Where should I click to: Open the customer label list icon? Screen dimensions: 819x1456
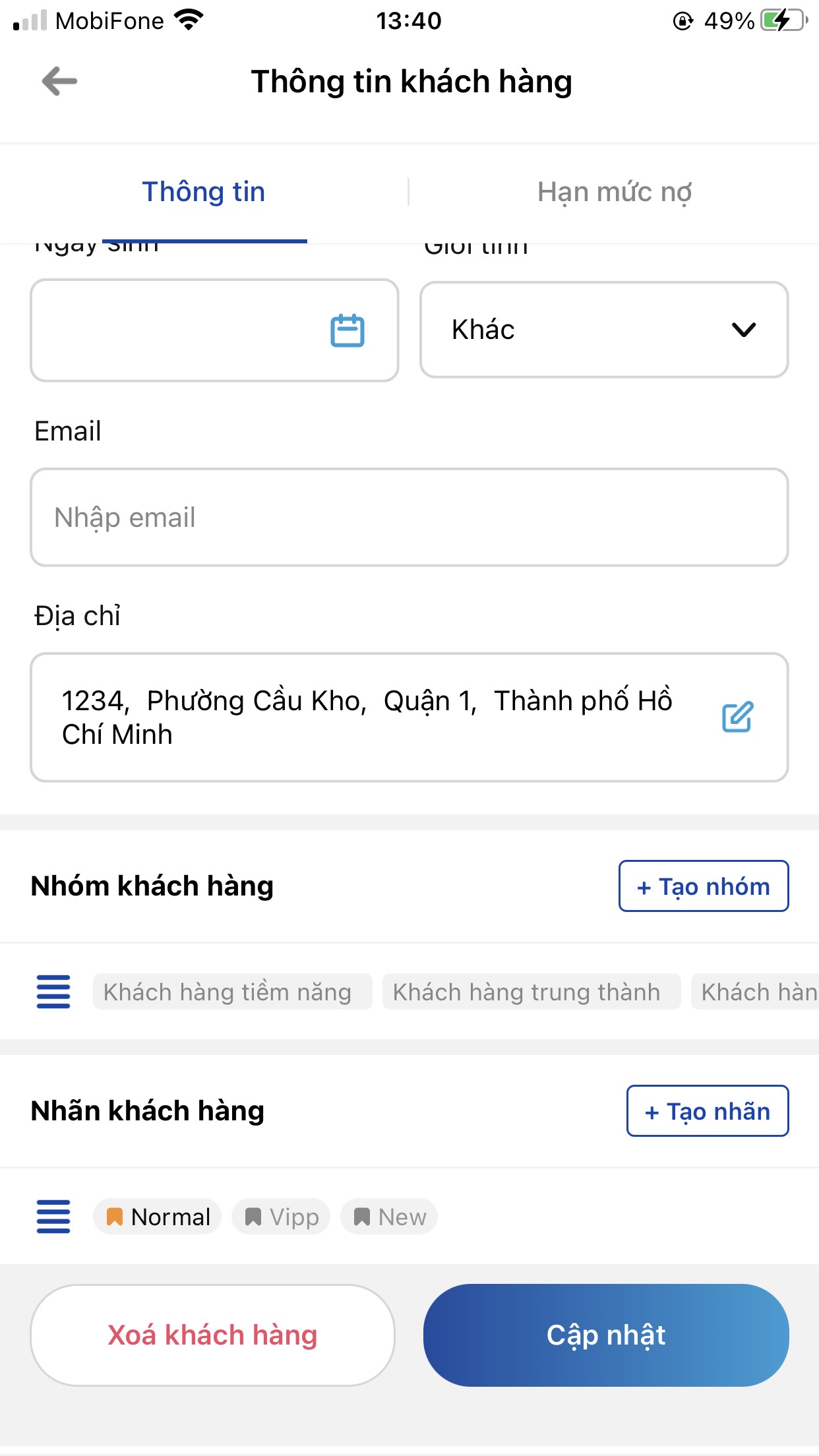[x=53, y=1217]
